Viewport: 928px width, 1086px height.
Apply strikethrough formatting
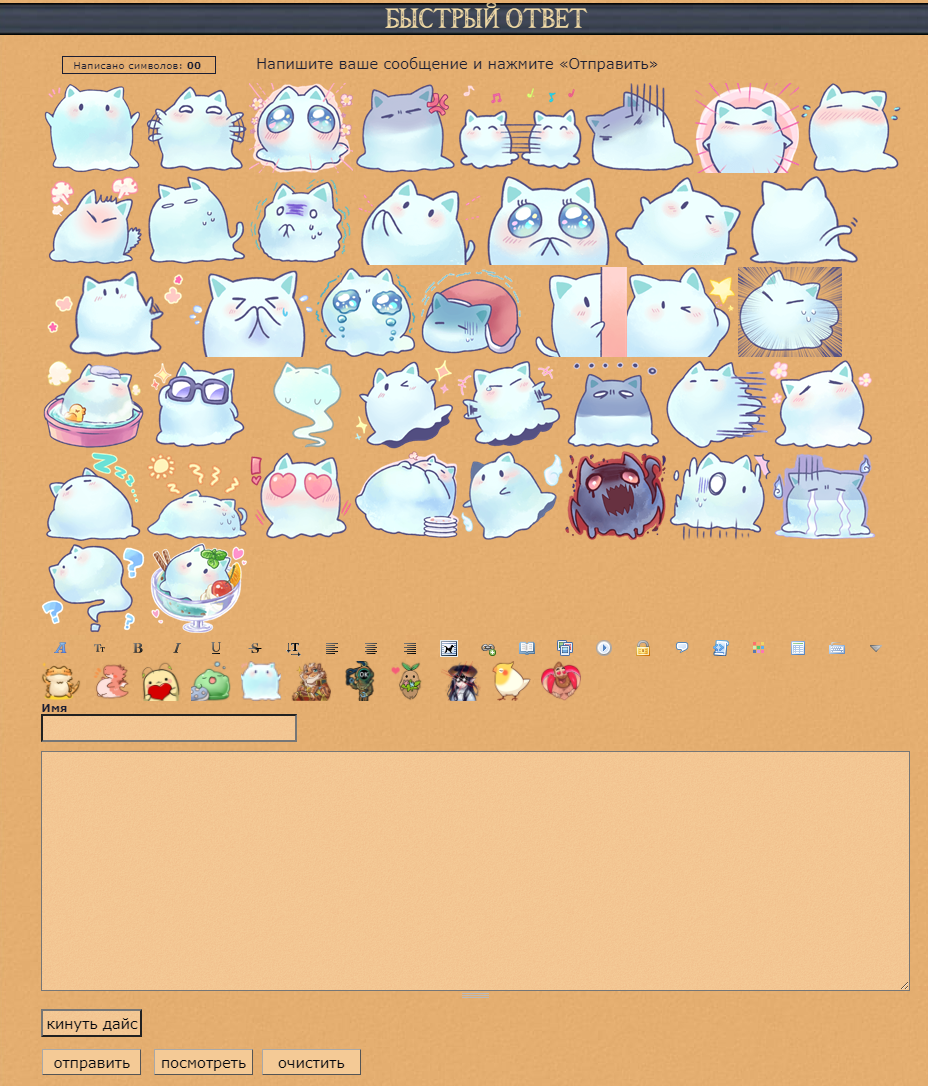pos(255,648)
